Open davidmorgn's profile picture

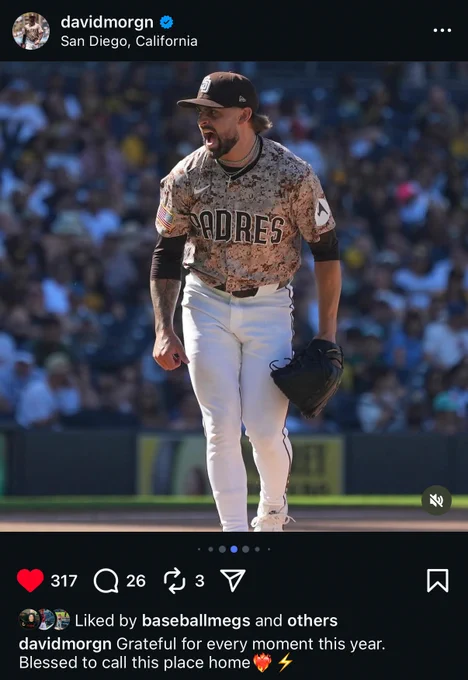click(x=31, y=31)
